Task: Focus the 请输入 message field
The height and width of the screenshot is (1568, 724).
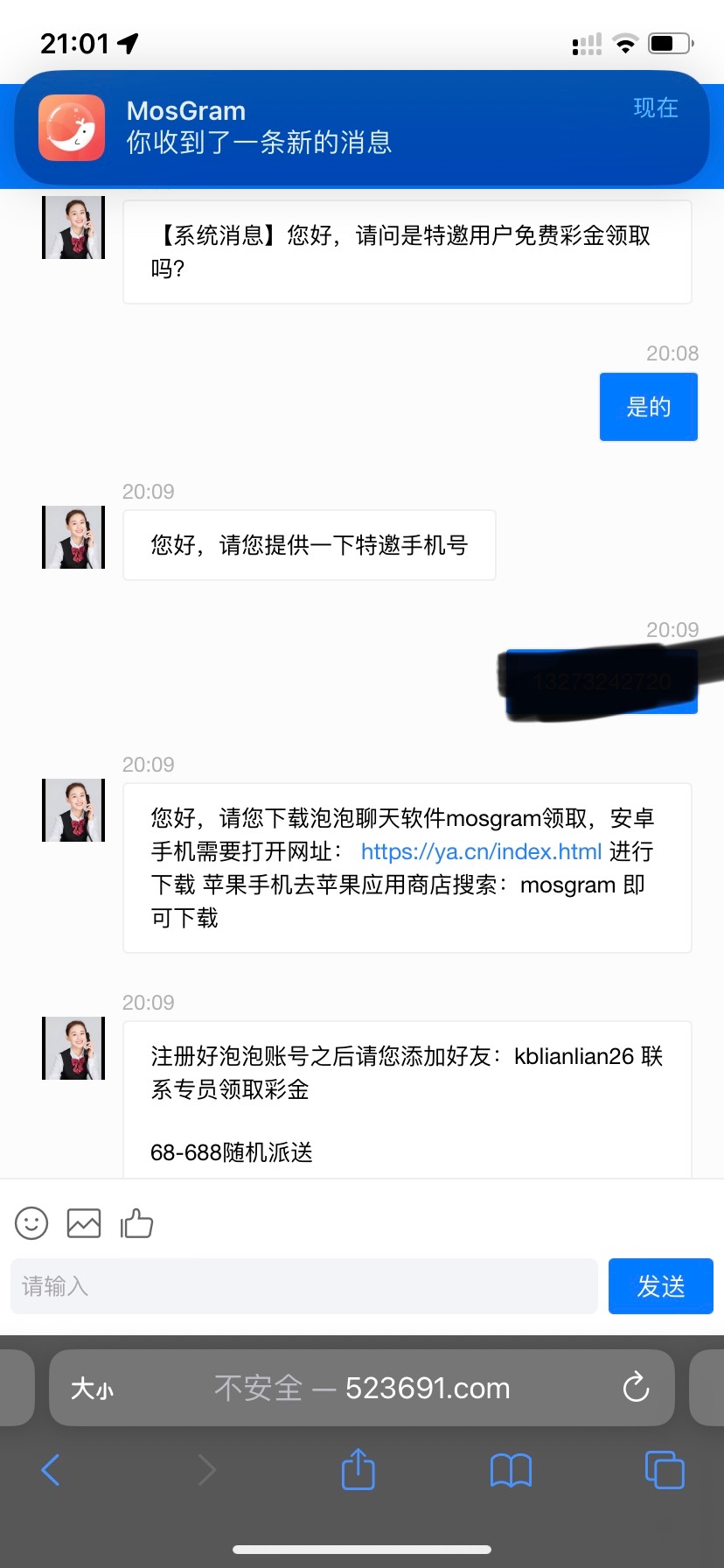Action: [x=303, y=1286]
